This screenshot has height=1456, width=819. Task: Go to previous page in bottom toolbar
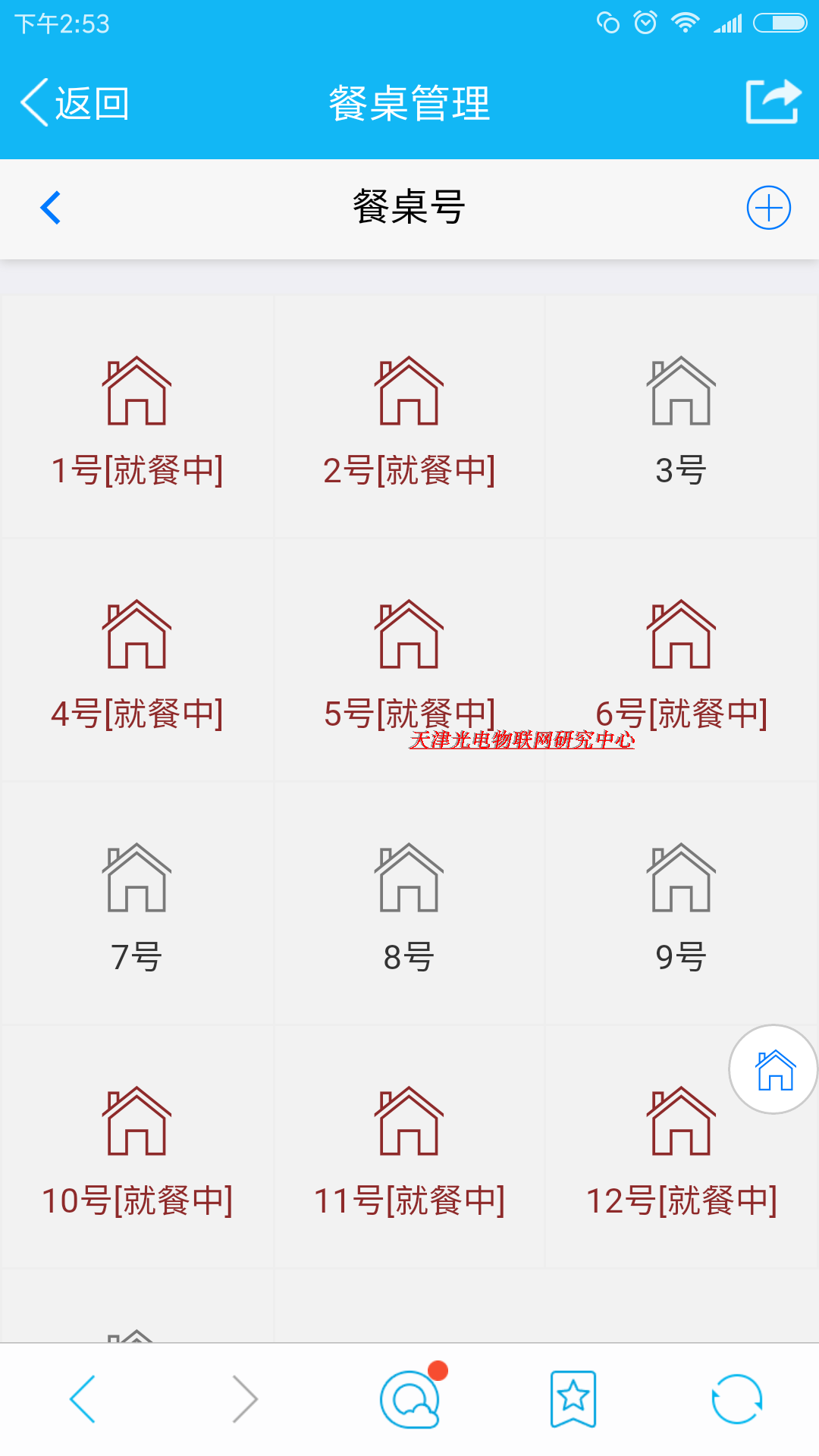pos(83,1399)
